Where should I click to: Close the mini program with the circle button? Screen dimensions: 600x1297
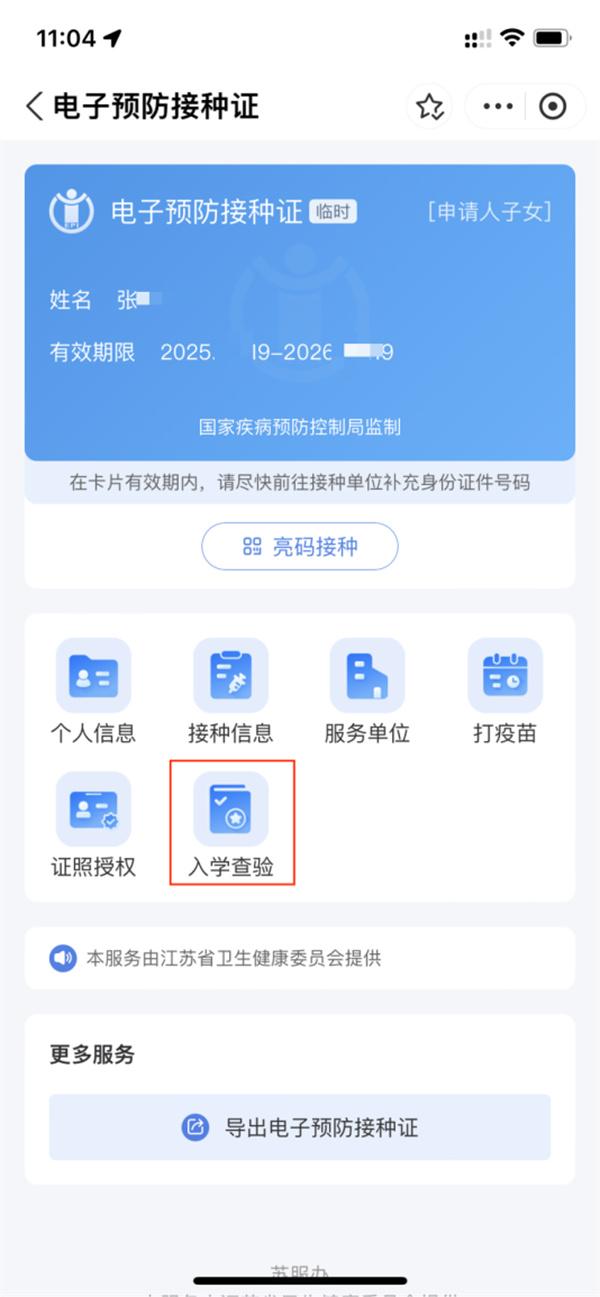click(553, 106)
